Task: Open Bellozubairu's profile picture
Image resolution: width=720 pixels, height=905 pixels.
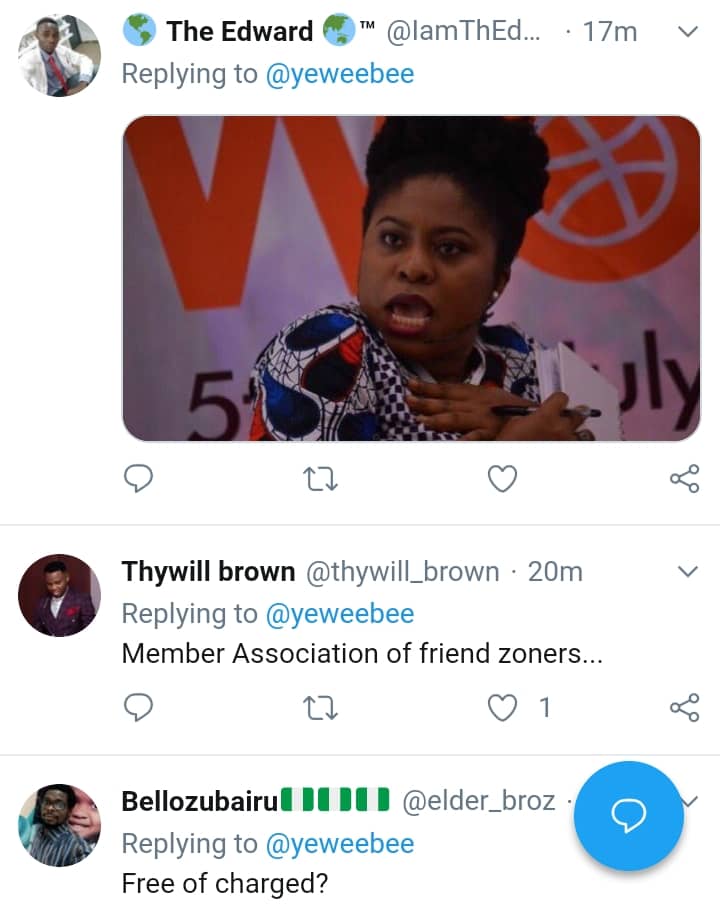Action: (59, 825)
